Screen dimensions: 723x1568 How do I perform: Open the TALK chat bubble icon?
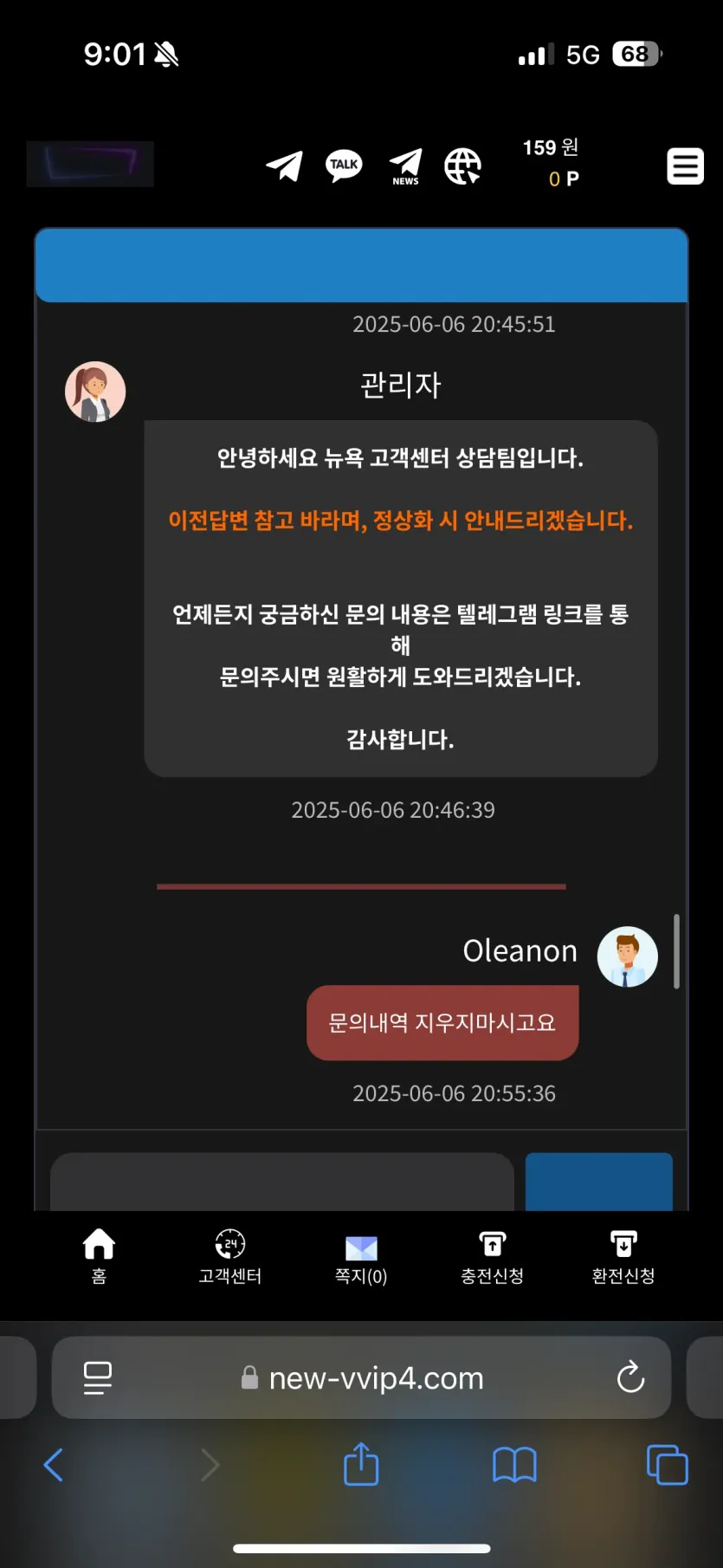[x=344, y=165]
